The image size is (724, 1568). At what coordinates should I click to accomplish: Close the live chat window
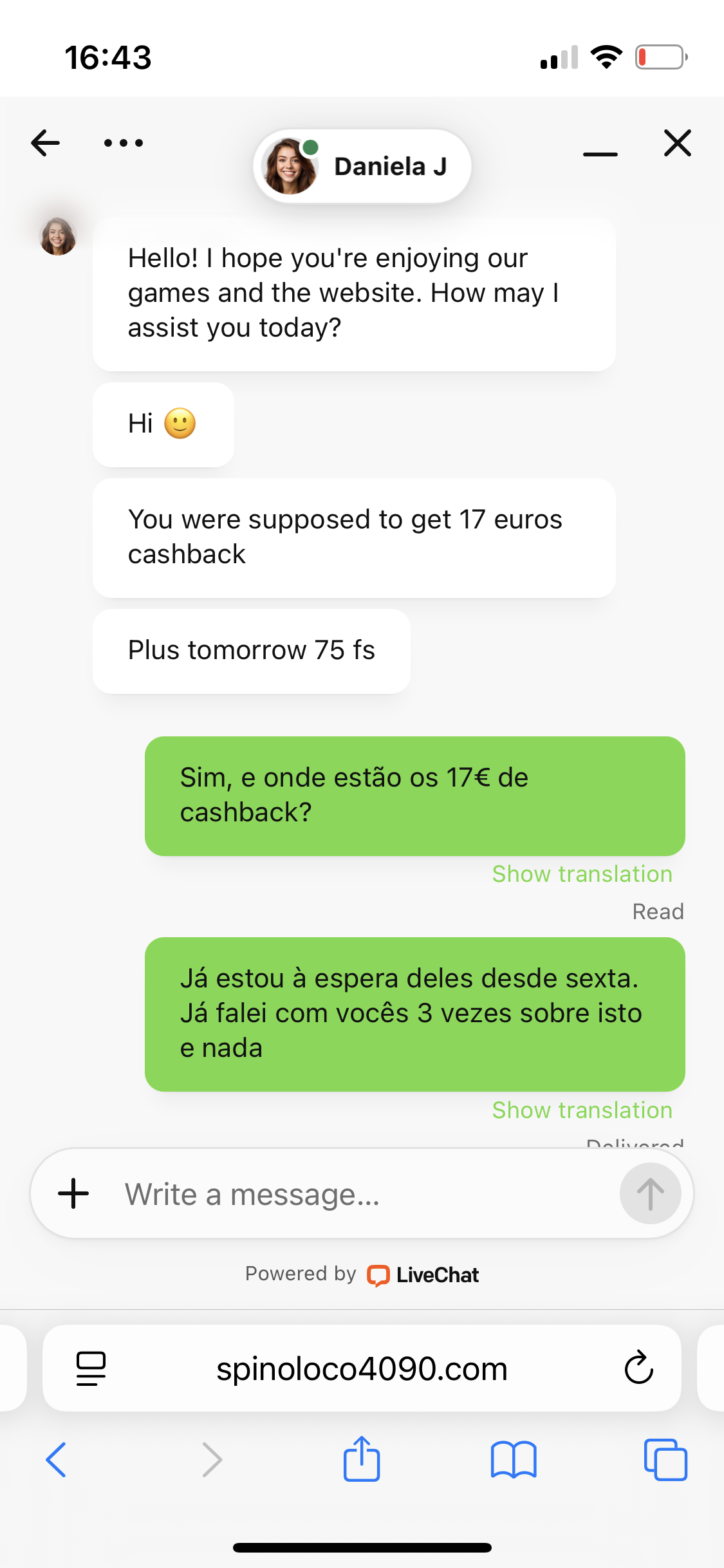pyautogui.click(x=677, y=143)
